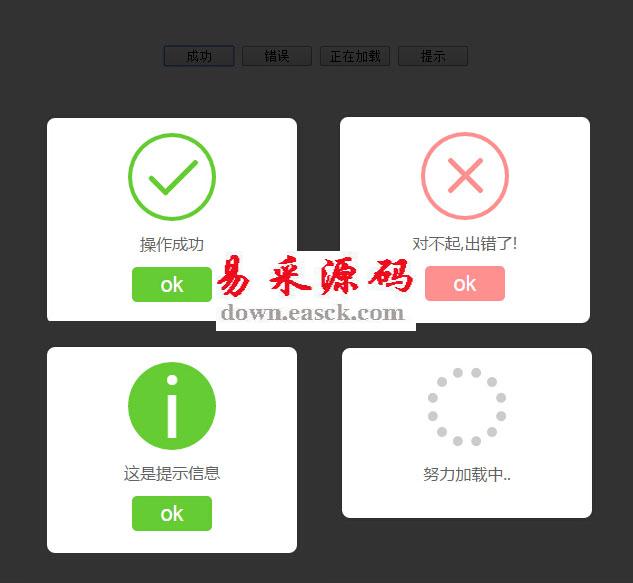The image size is (633, 583).
Task: Dismiss the 对不起,出错了 dialog with ok
Action: point(465,284)
